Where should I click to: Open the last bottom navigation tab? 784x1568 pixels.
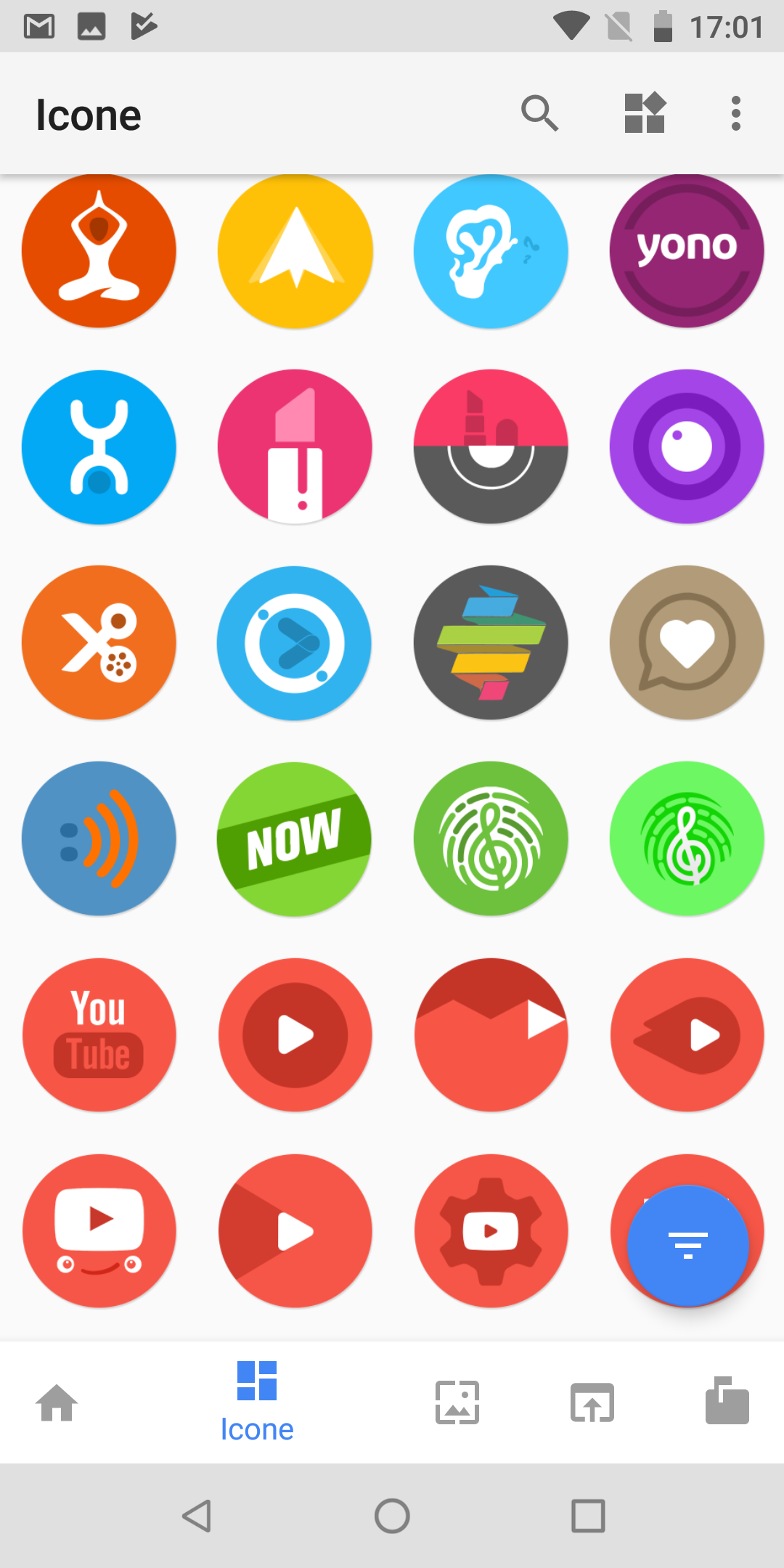click(727, 1401)
